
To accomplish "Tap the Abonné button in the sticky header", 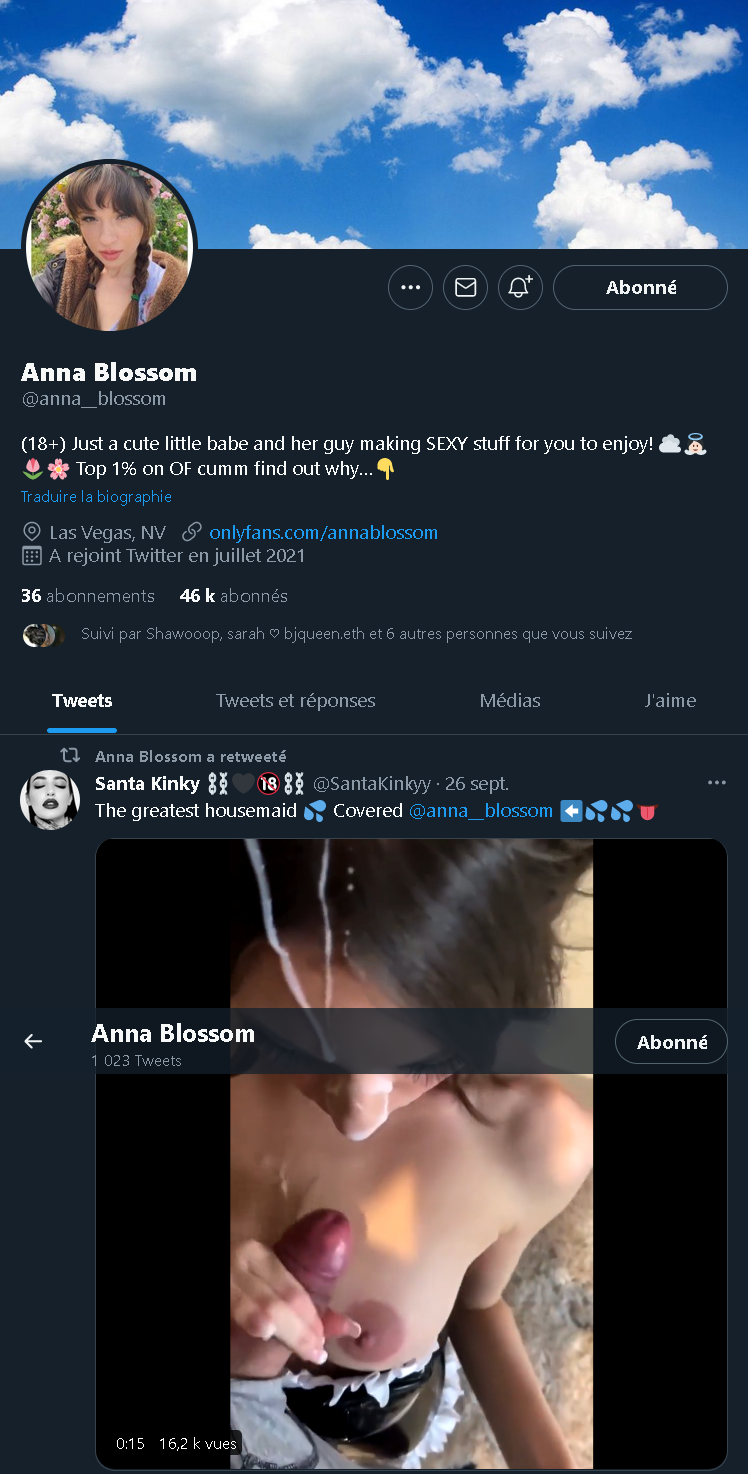I will (x=671, y=1042).
